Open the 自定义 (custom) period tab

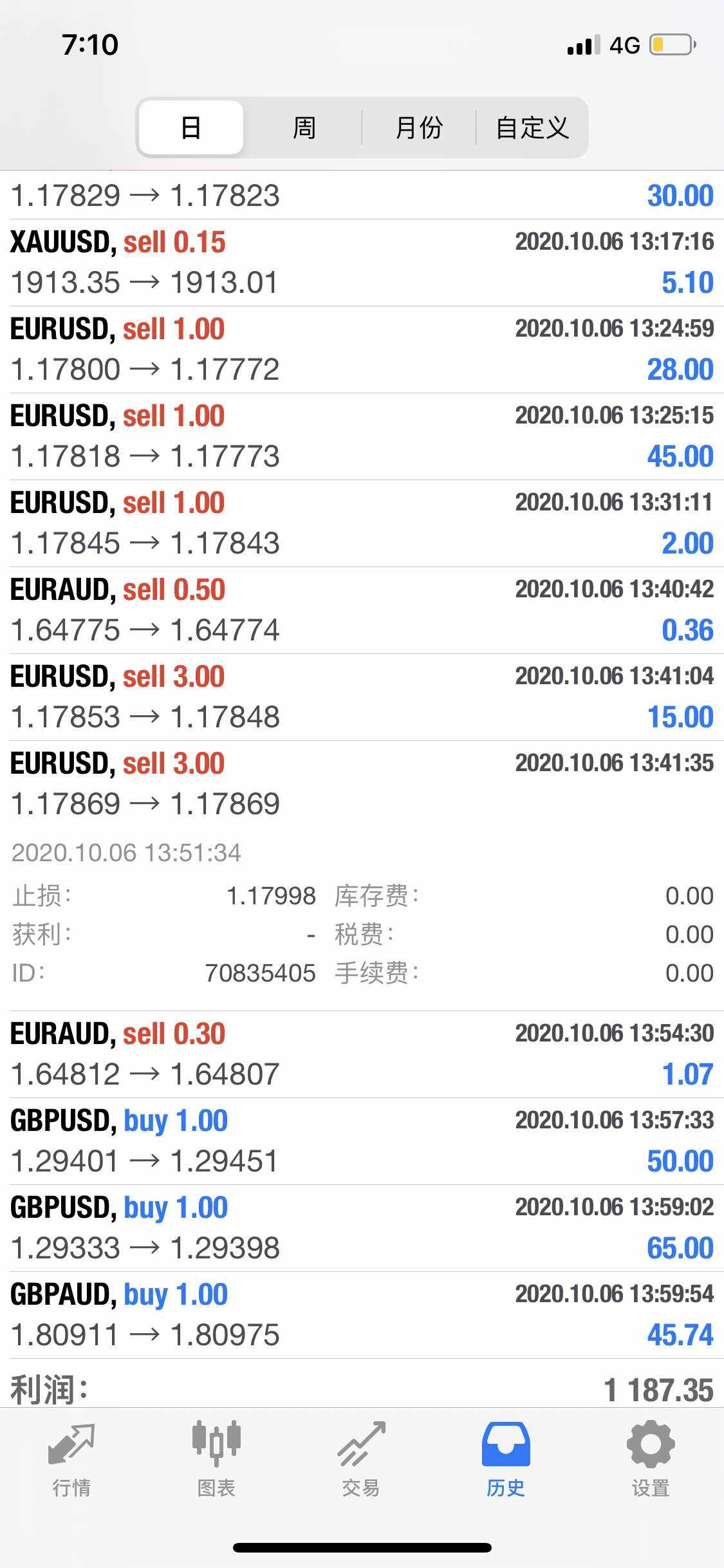[x=532, y=127]
